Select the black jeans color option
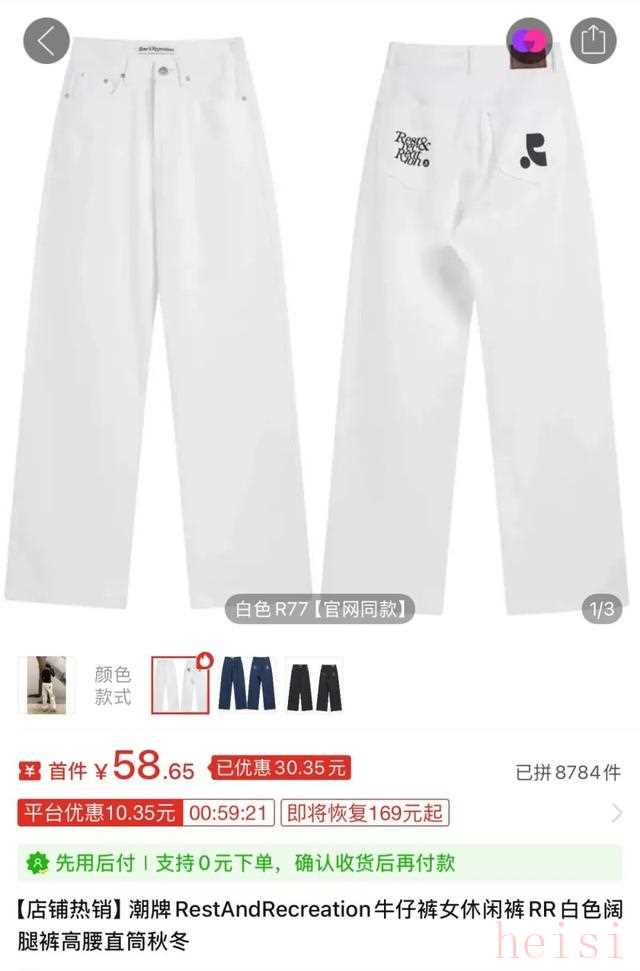 coord(313,685)
